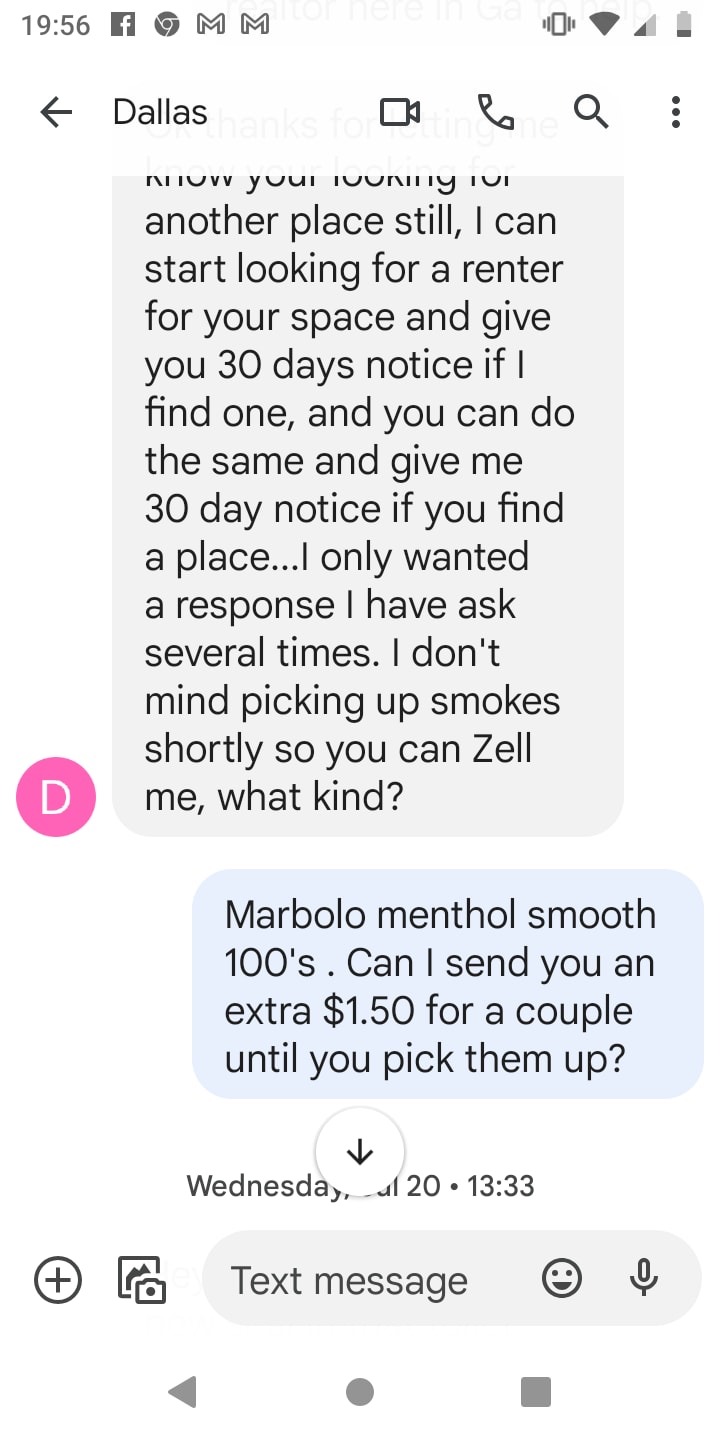This screenshot has width=720, height=1440.
Task: Open the emoji picker
Action: point(562,1278)
